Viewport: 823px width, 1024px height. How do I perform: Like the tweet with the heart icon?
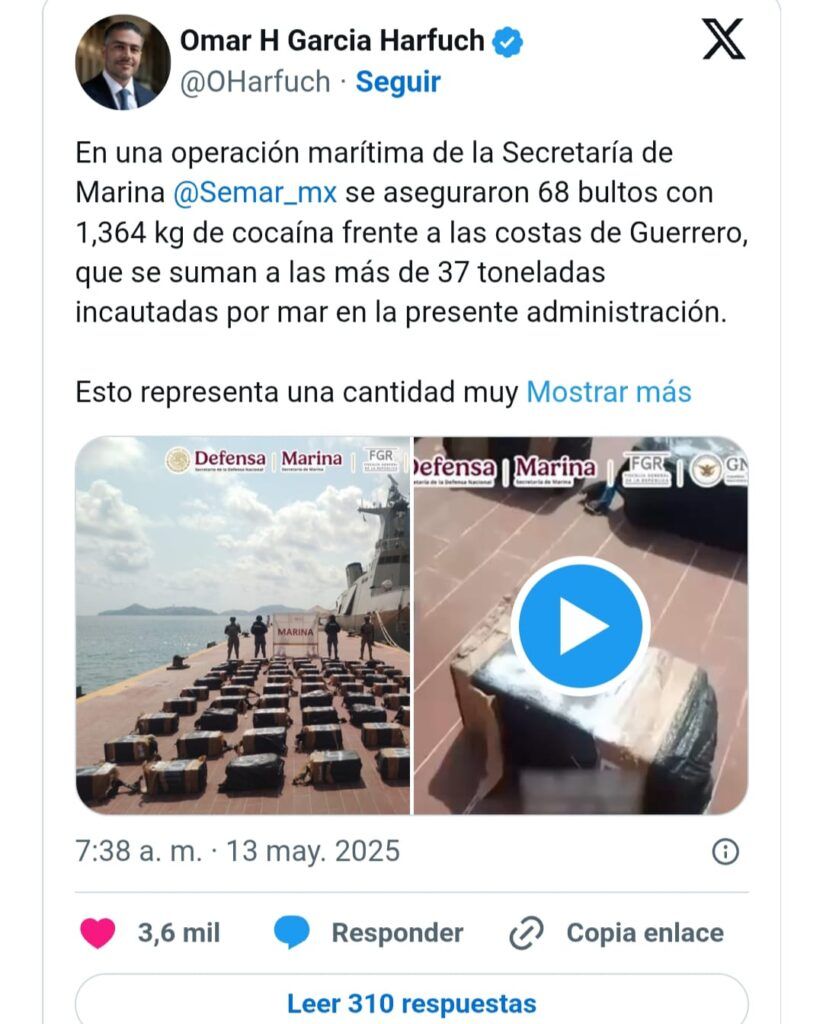(98, 933)
